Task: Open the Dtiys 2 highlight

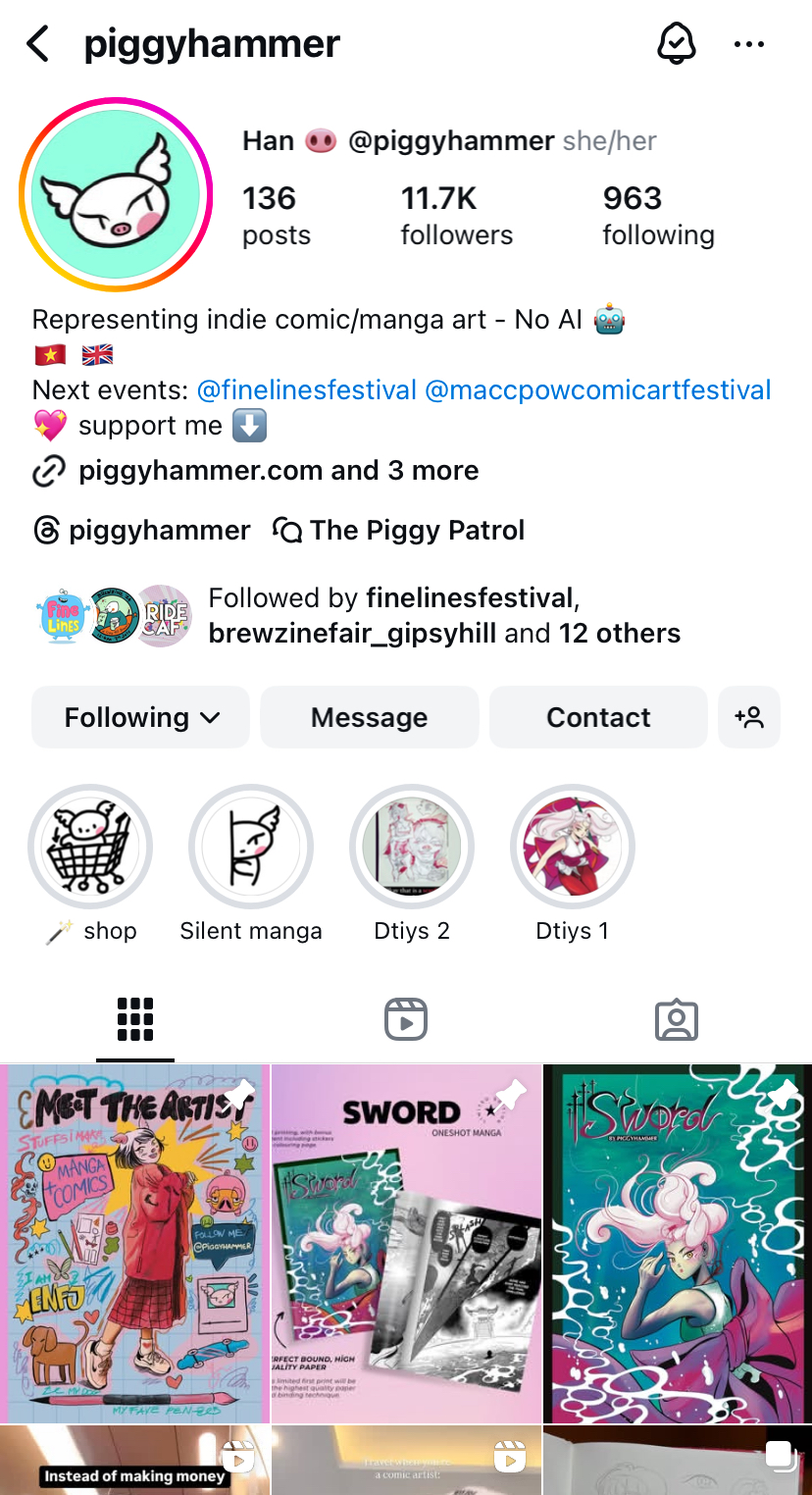Action: 412,847
